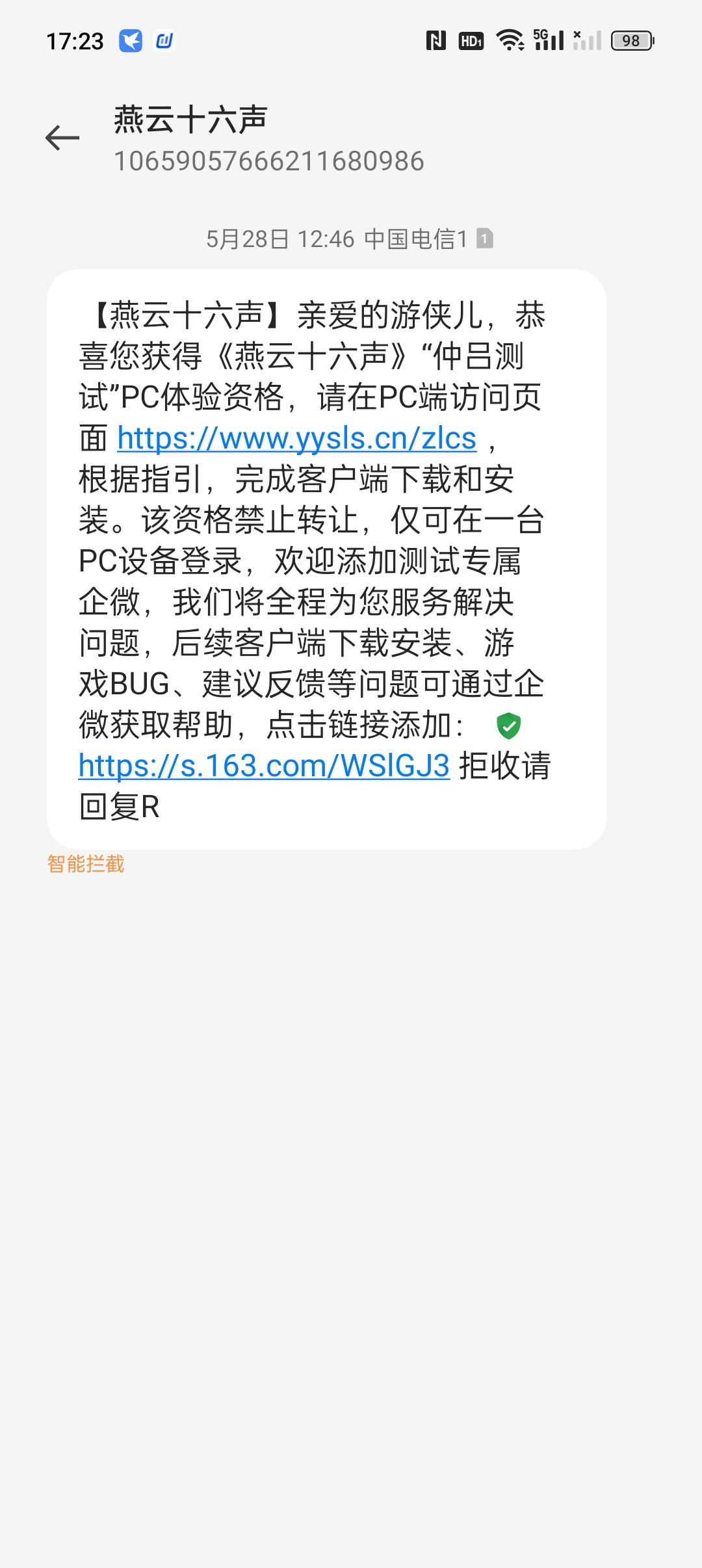Open the s.163.com/WSlGJ3 link
Viewport: 702px width, 1568px height.
(x=264, y=766)
